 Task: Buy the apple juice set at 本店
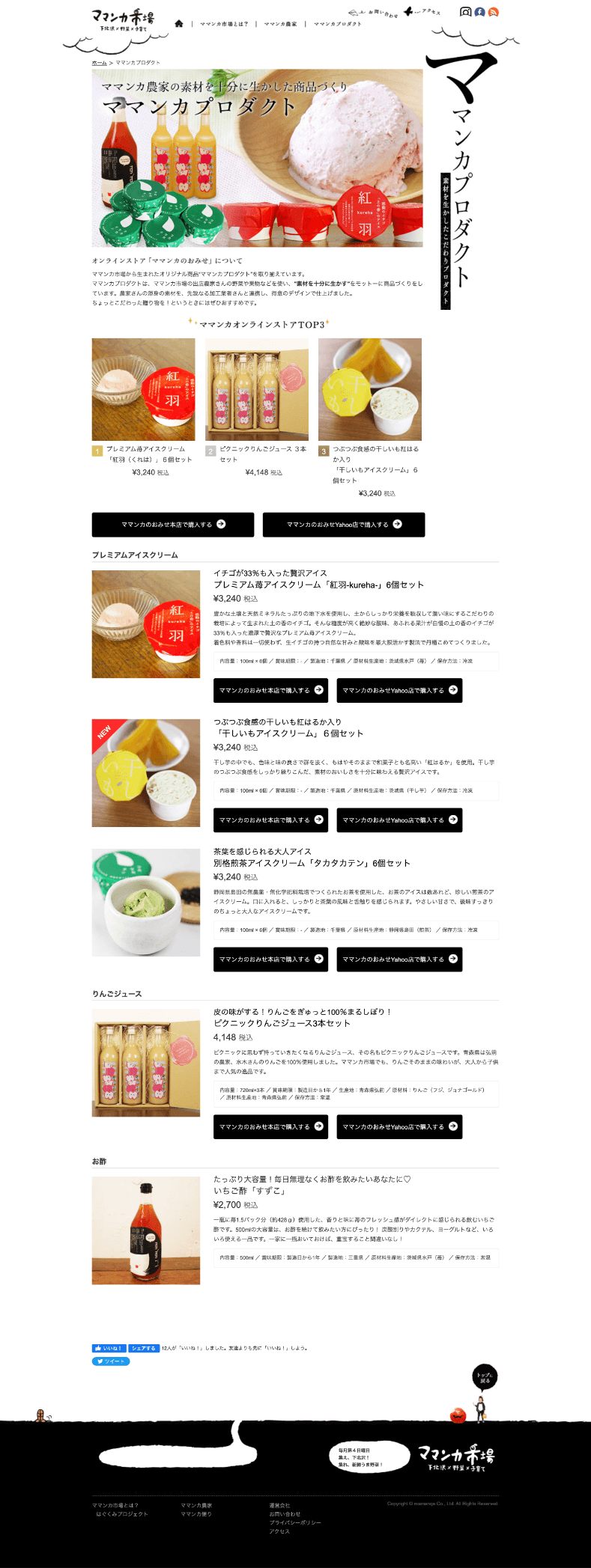[x=270, y=1126]
